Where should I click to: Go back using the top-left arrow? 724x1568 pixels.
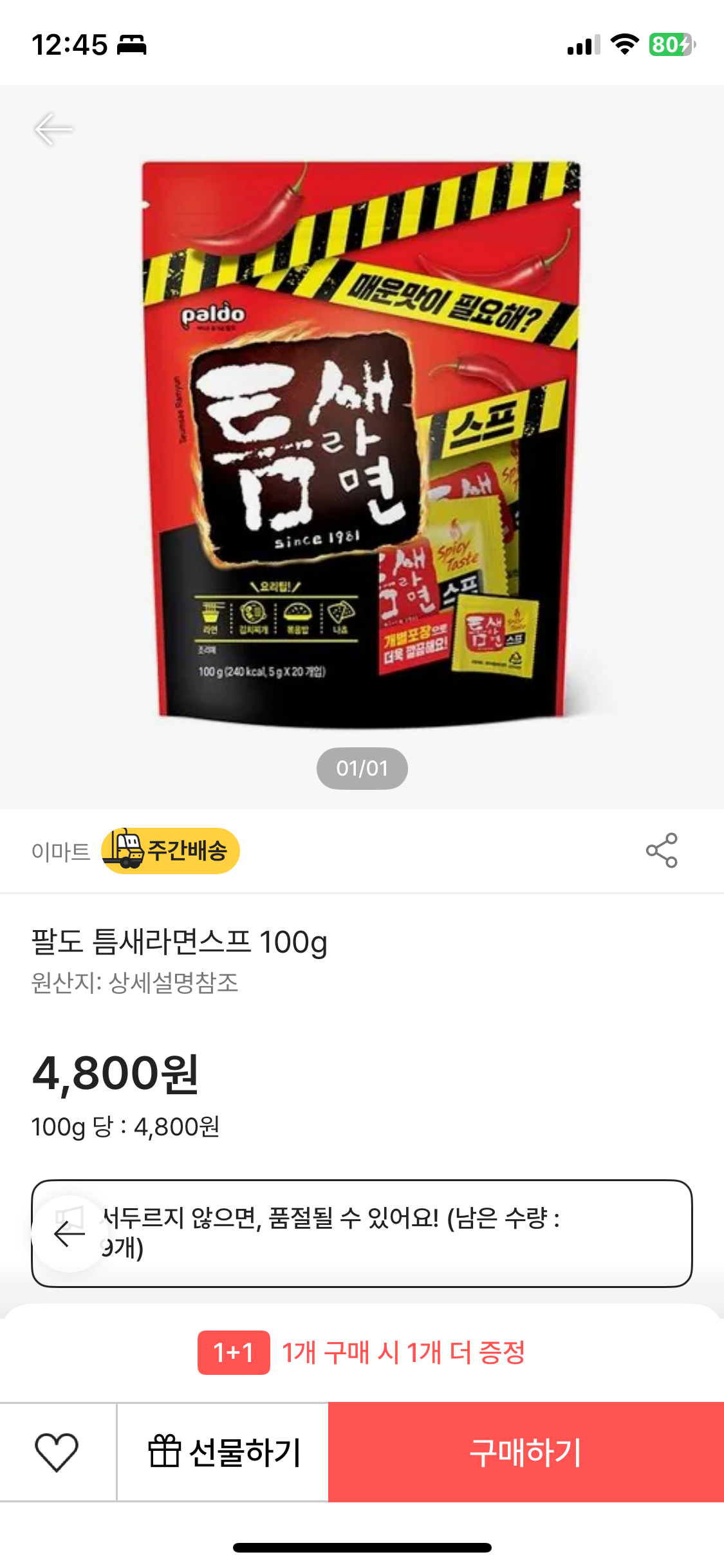[54, 129]
